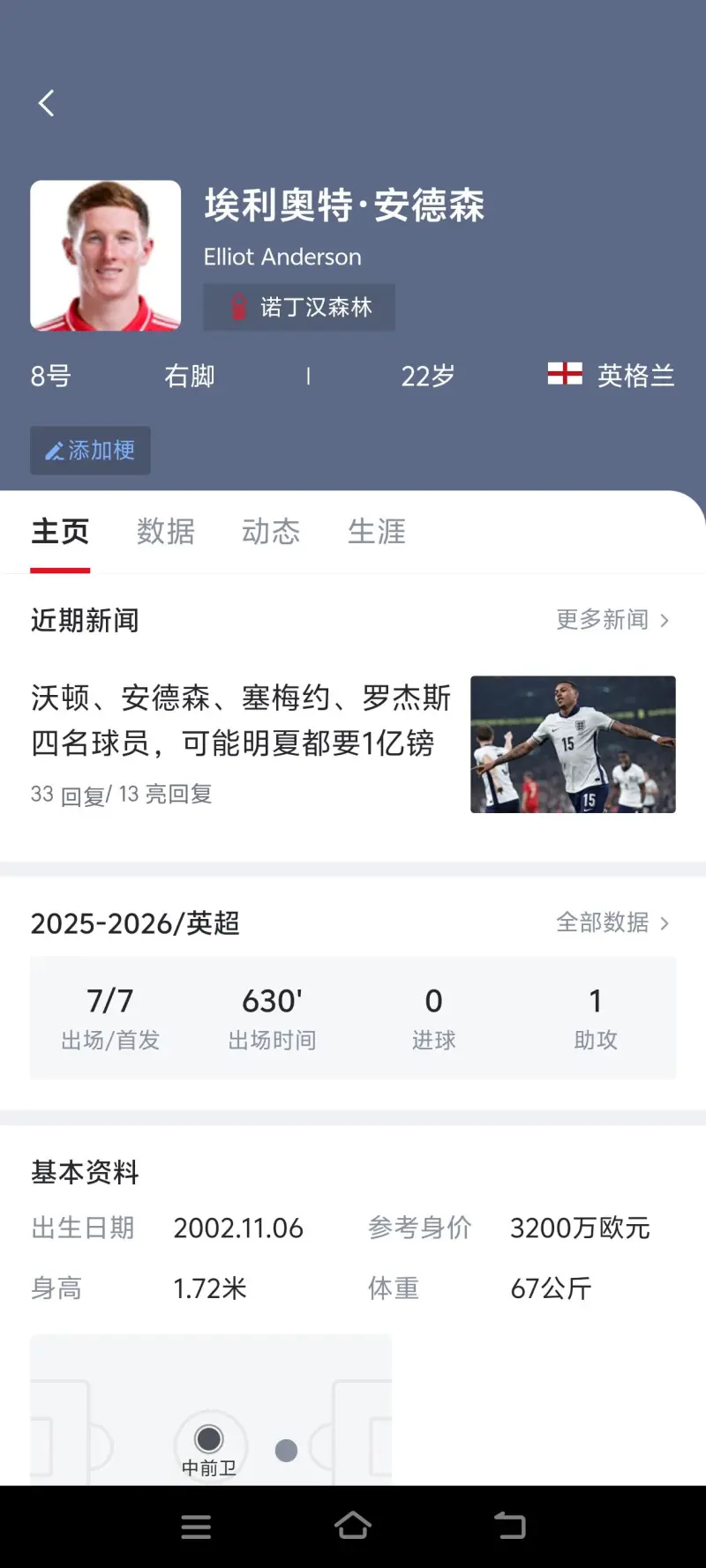The height and width of the screenshot is (1568, 706).
Task: Tap the 添加梗 button
Action: [90, 451]
